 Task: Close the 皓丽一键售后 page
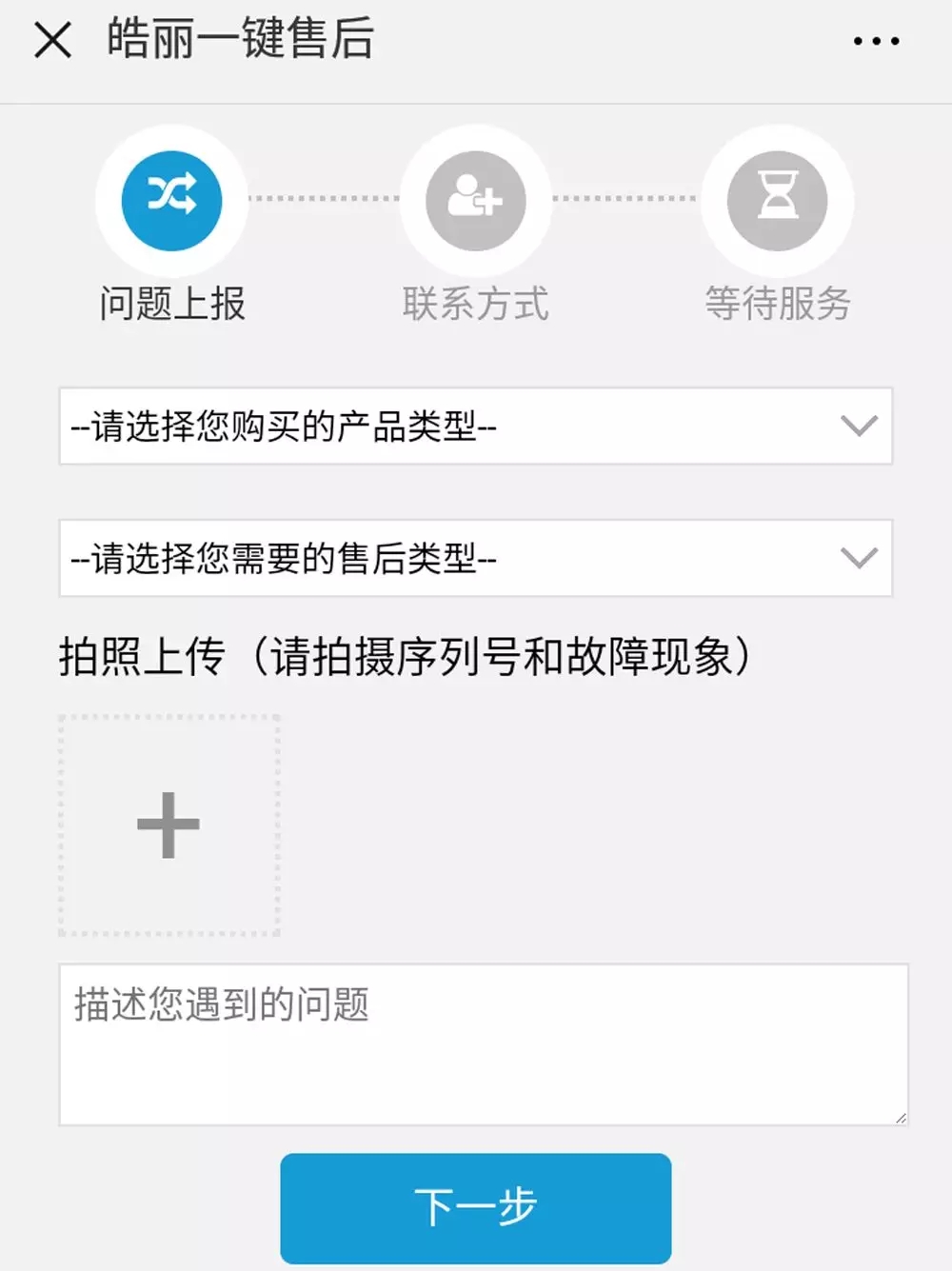[53, 41]
